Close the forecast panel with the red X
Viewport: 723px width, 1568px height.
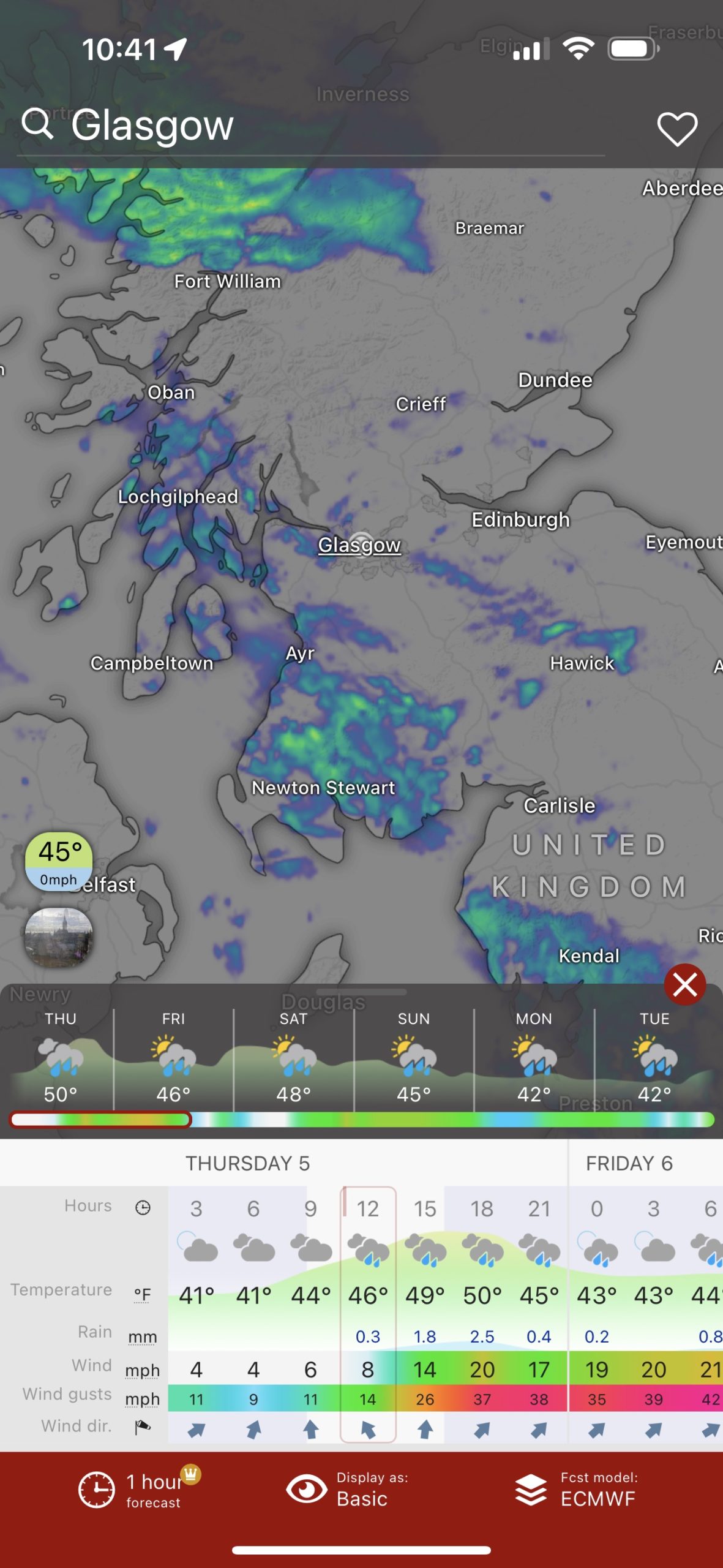(684, 985)
